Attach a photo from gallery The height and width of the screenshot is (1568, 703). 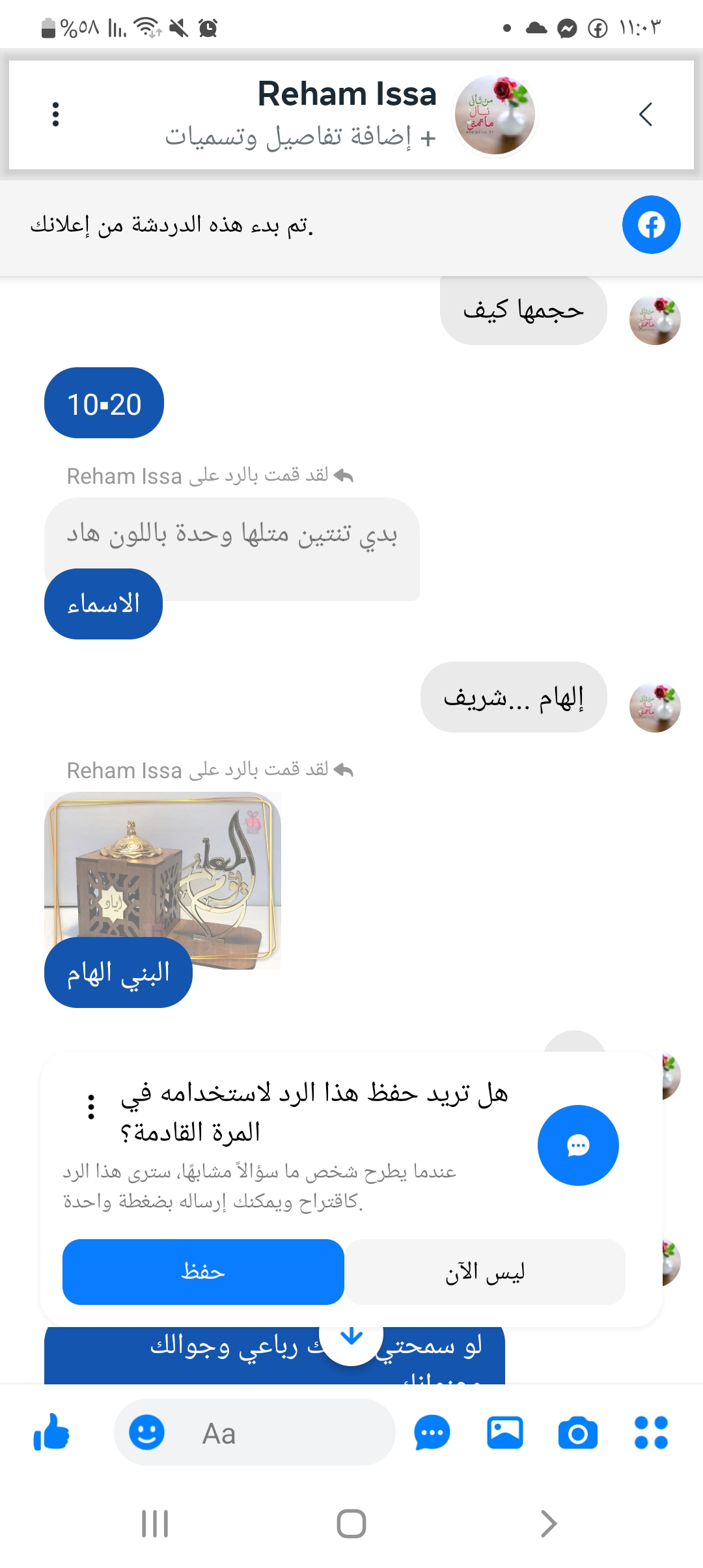click(505, 1433)
